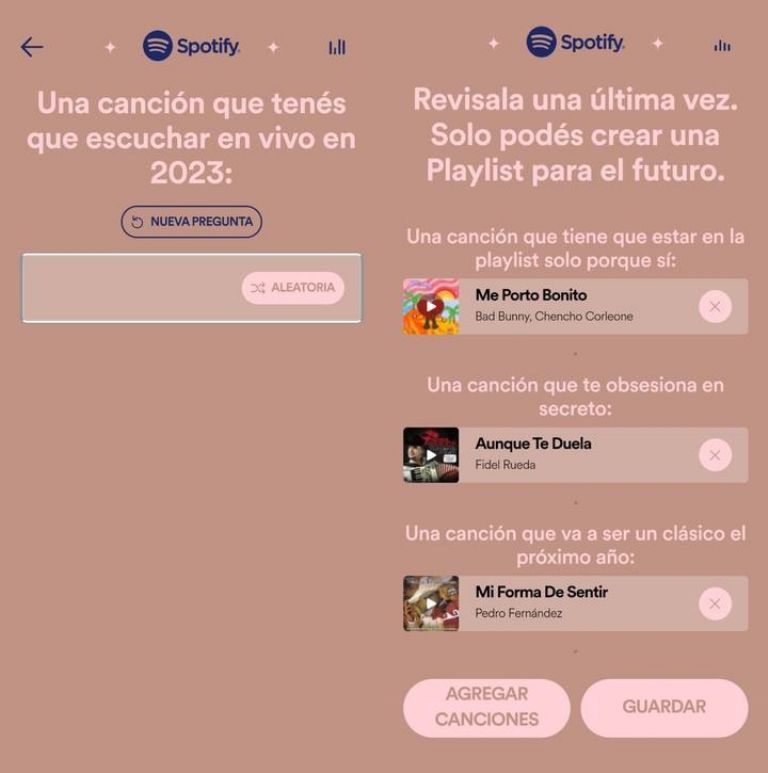Remove Me Porto Bonito from the playlist

pos(715,306)
